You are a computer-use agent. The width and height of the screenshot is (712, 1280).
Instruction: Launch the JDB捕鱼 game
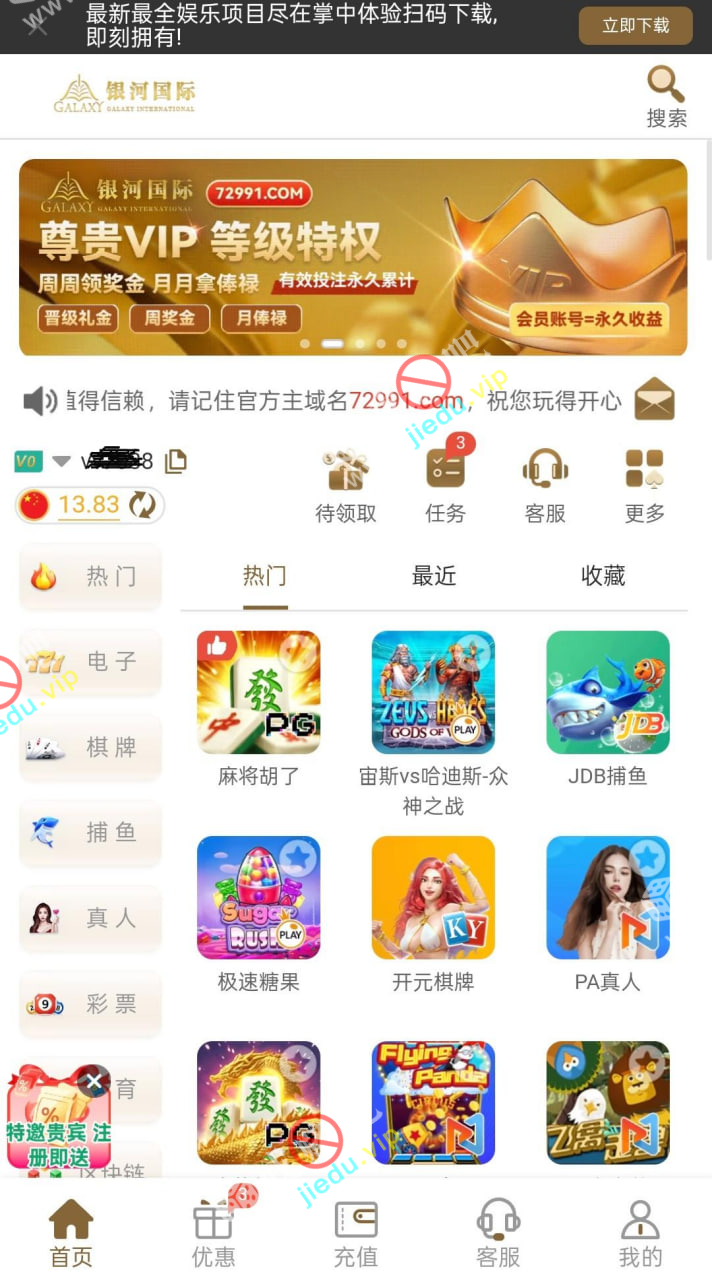click(607, 692)
